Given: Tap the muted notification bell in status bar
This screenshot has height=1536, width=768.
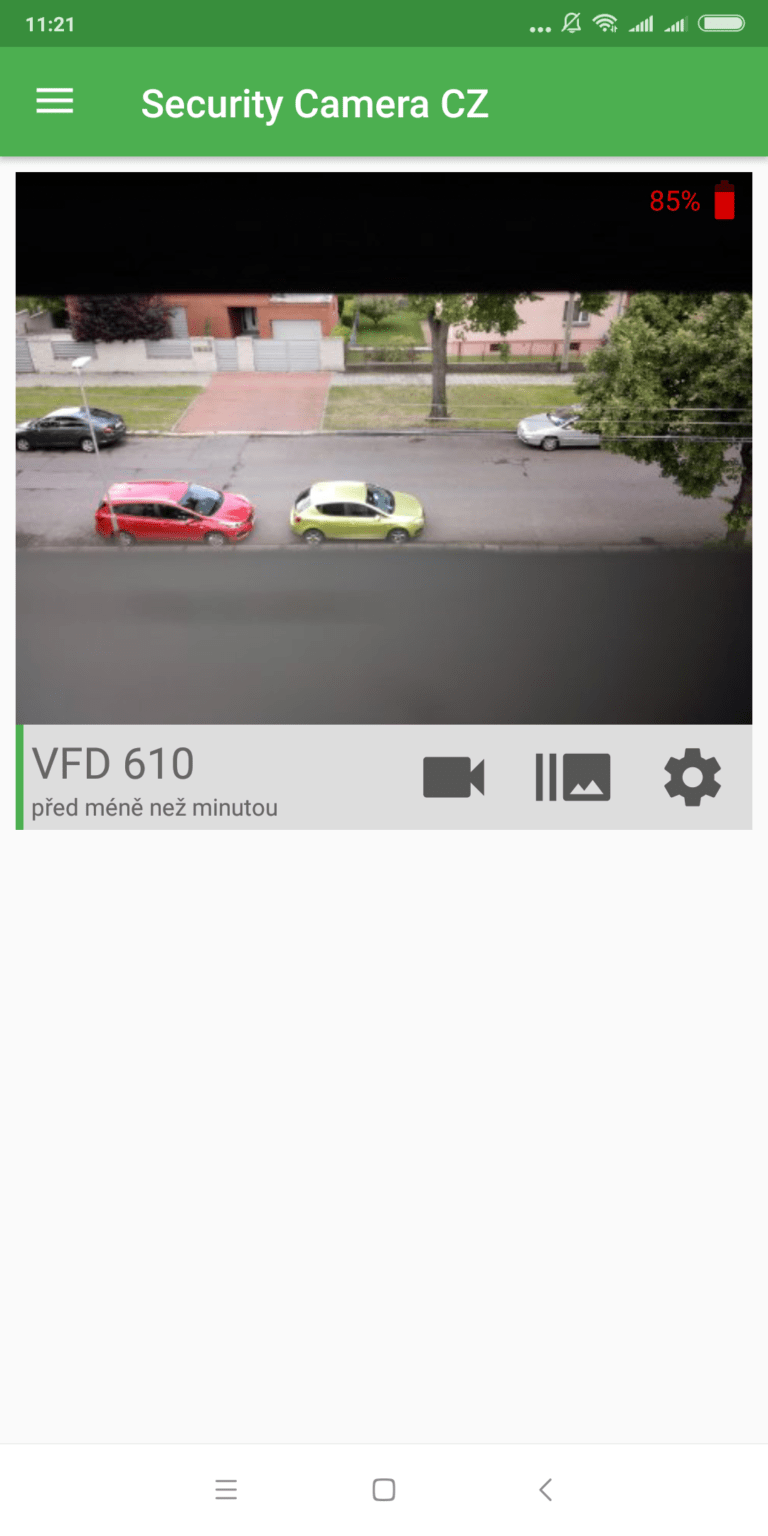Looking at the screenshot, I should (571, 22).
